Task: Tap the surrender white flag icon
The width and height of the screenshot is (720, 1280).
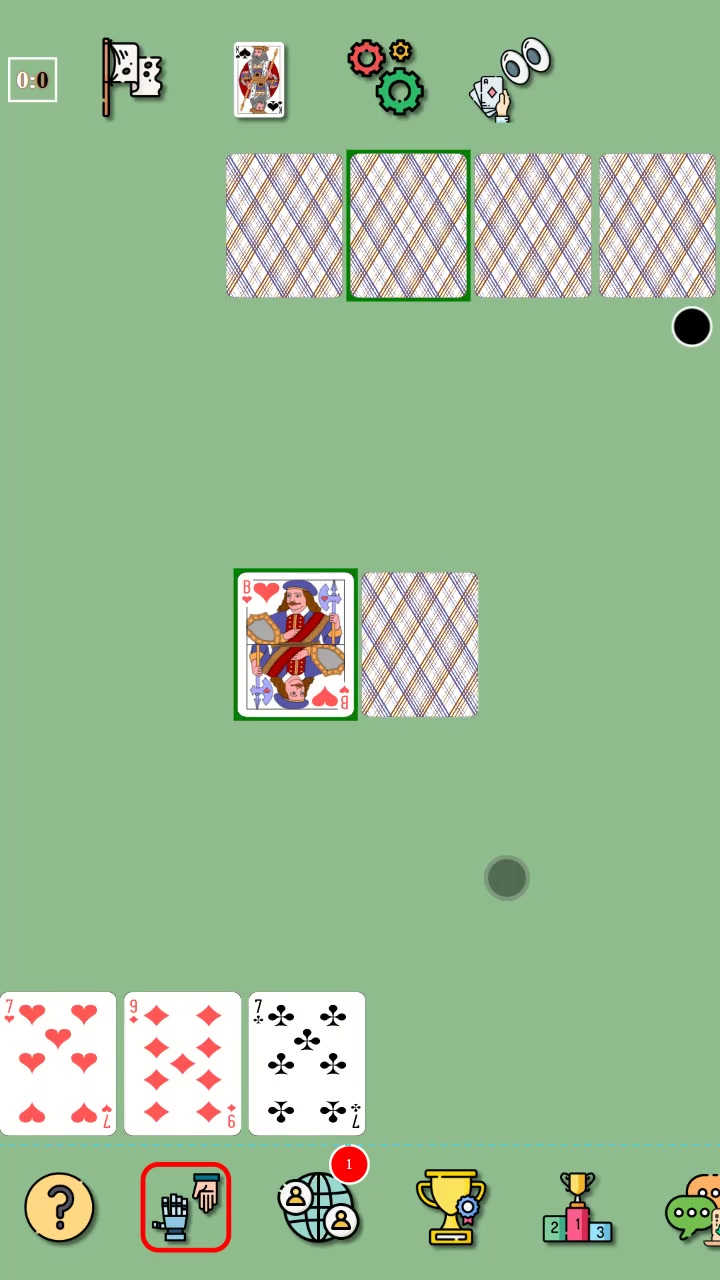Action: point(131,77)
